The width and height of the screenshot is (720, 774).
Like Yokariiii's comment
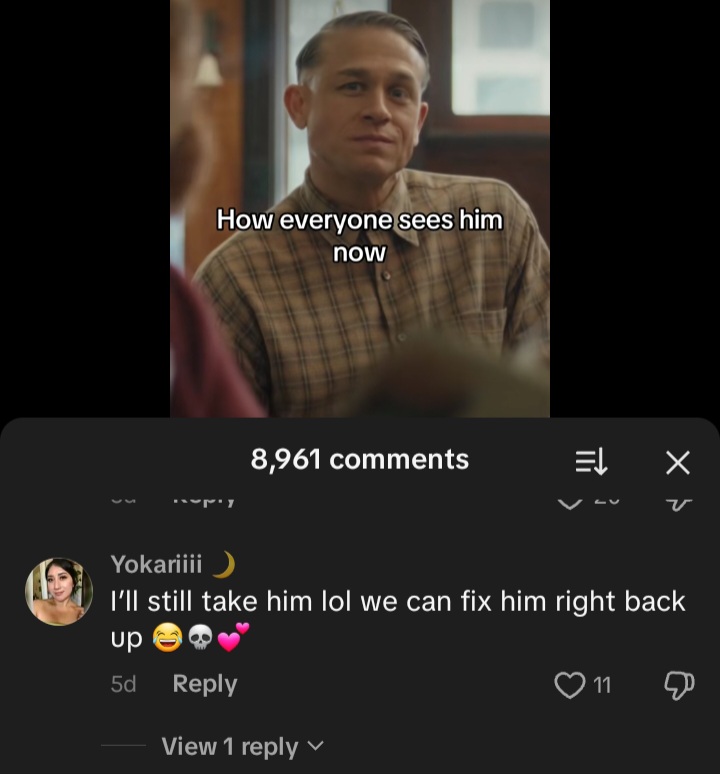click(x=569, y=685)
